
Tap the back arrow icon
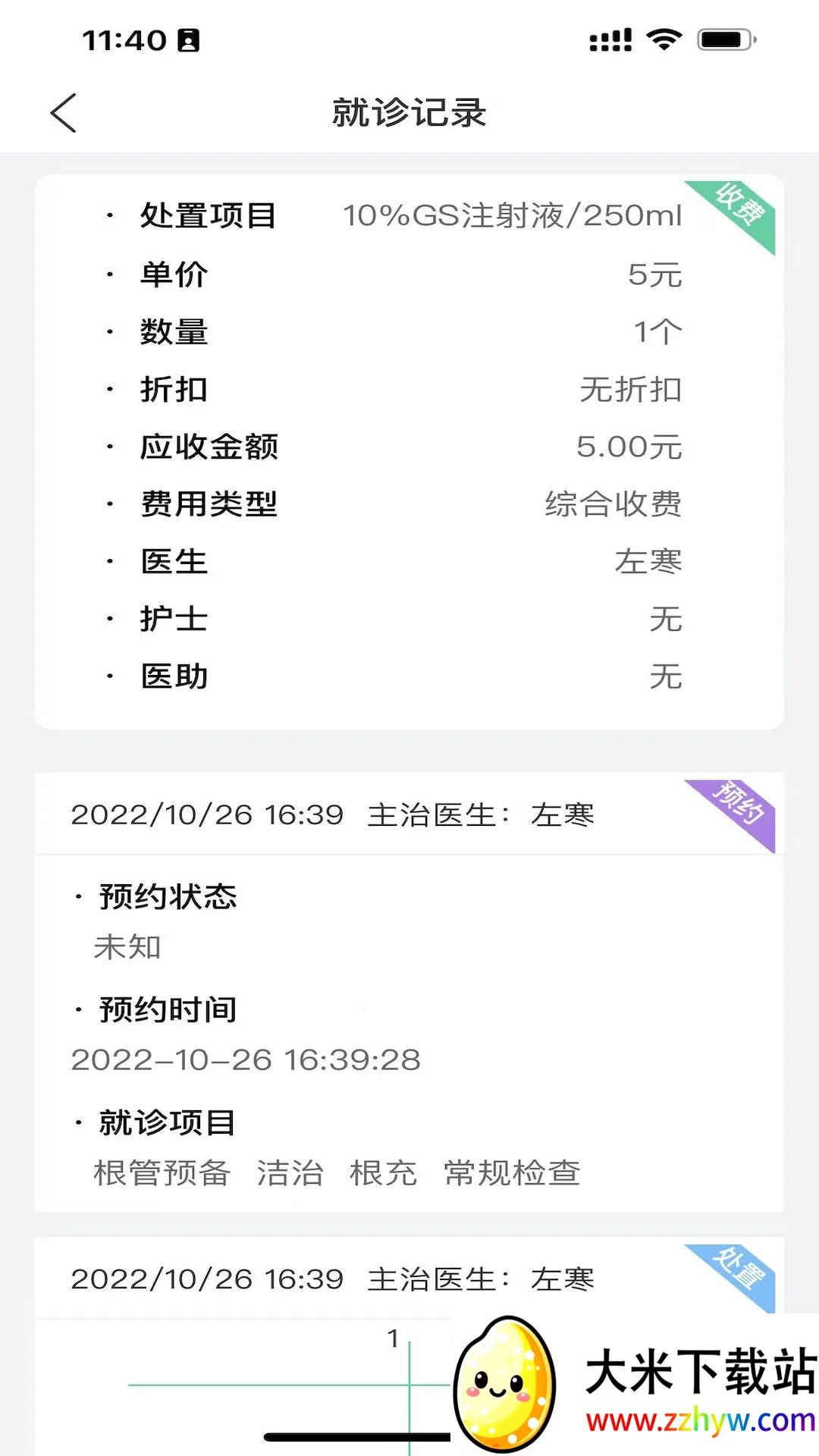click(63, 112)
